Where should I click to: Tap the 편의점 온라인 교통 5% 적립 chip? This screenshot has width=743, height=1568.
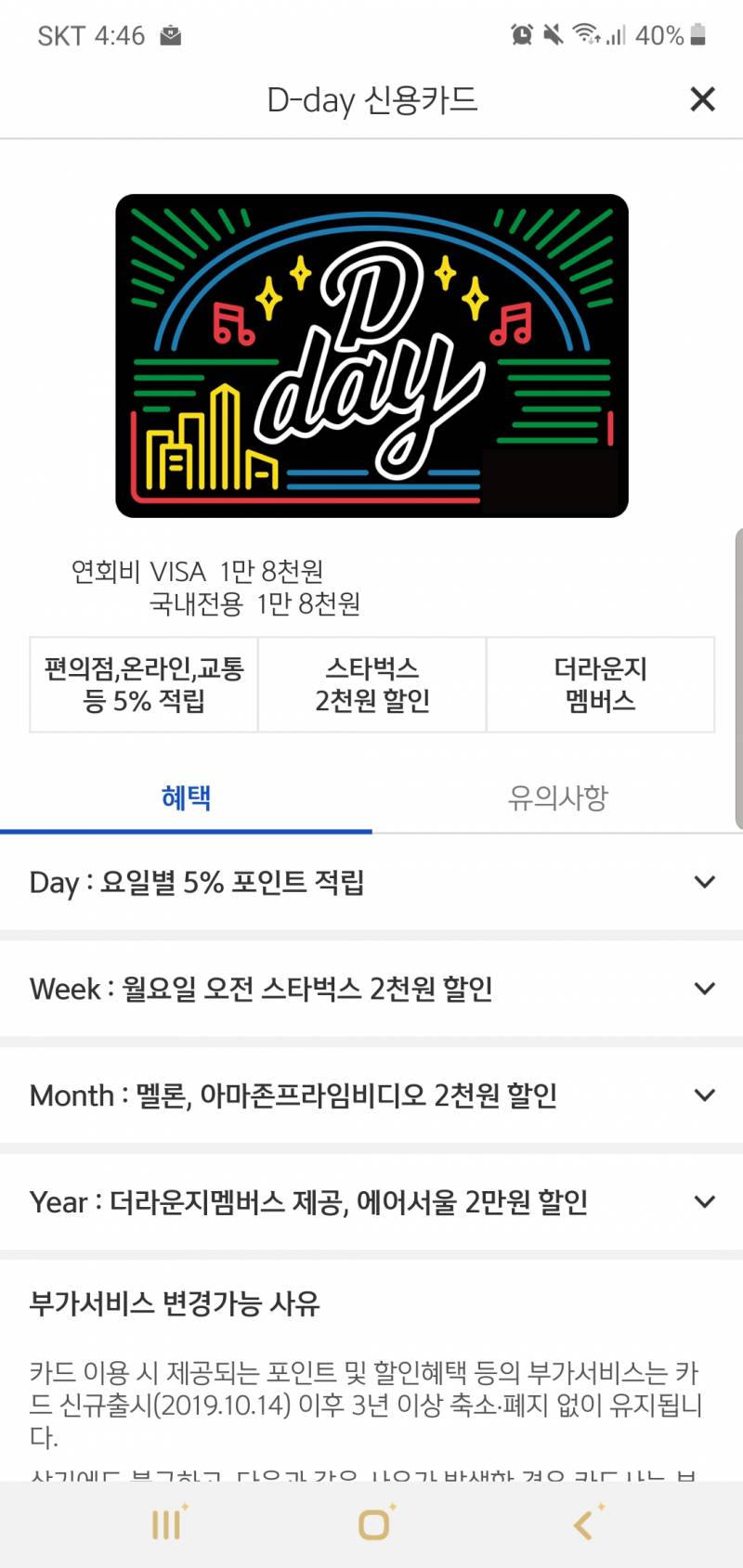click(x=142, y=685)
